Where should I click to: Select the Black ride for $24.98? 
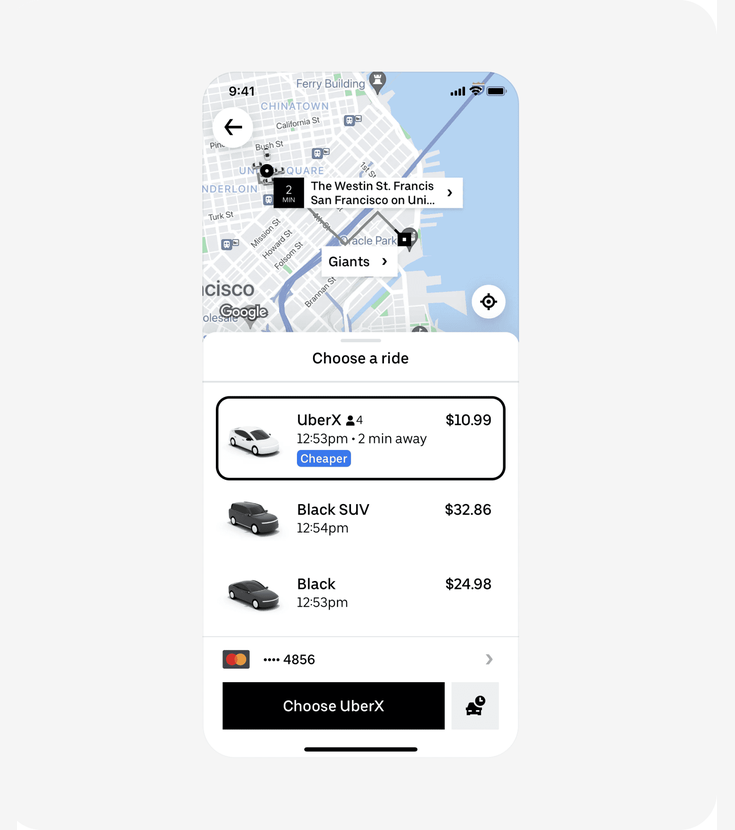(361, 592)
